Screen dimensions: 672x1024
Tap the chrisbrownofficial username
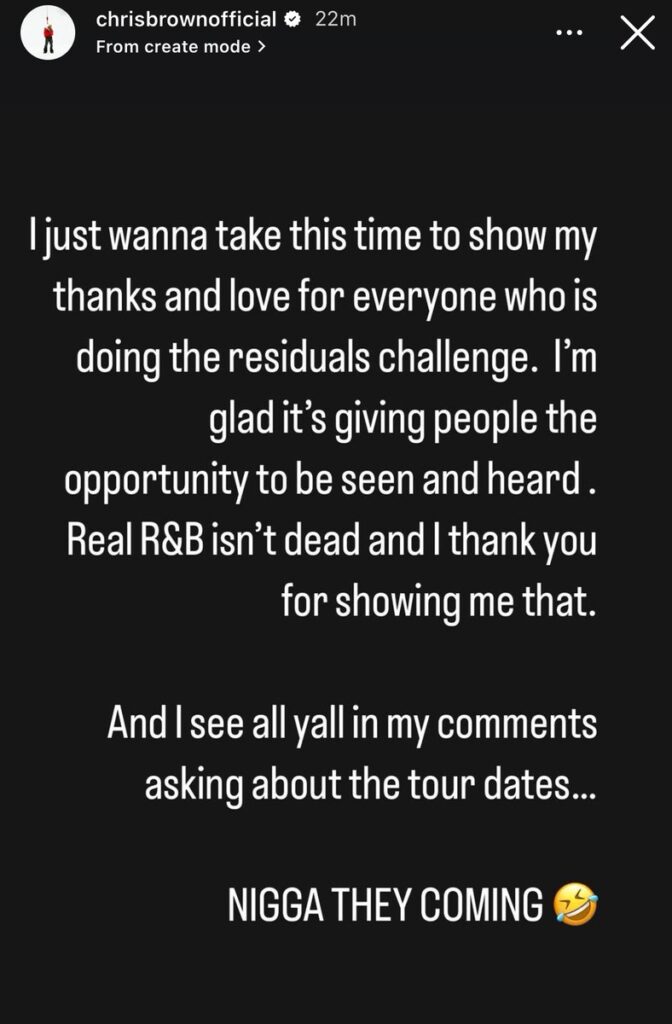click(x=186, y=20)
